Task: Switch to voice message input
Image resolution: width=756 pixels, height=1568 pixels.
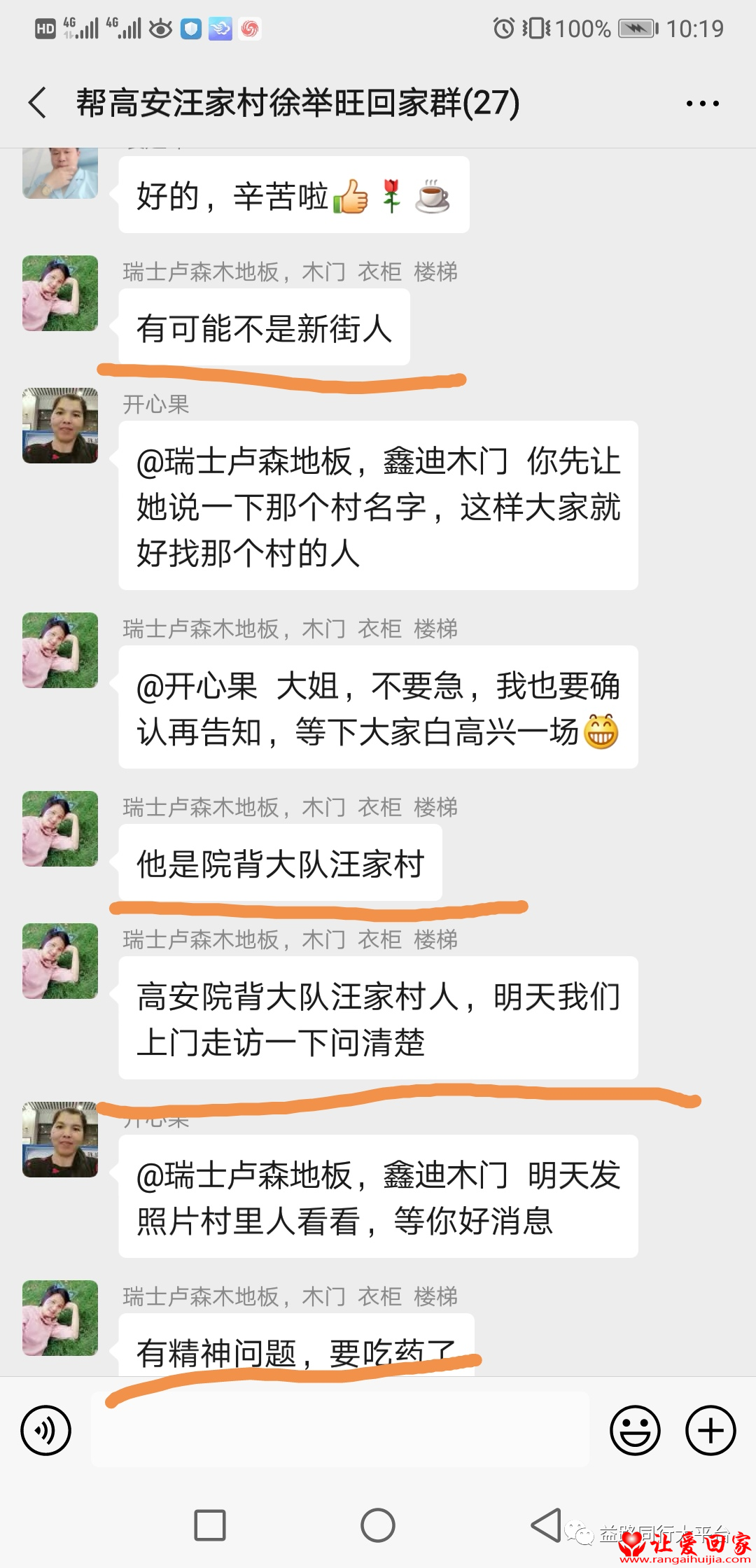Action: (x=46, y=1430)
